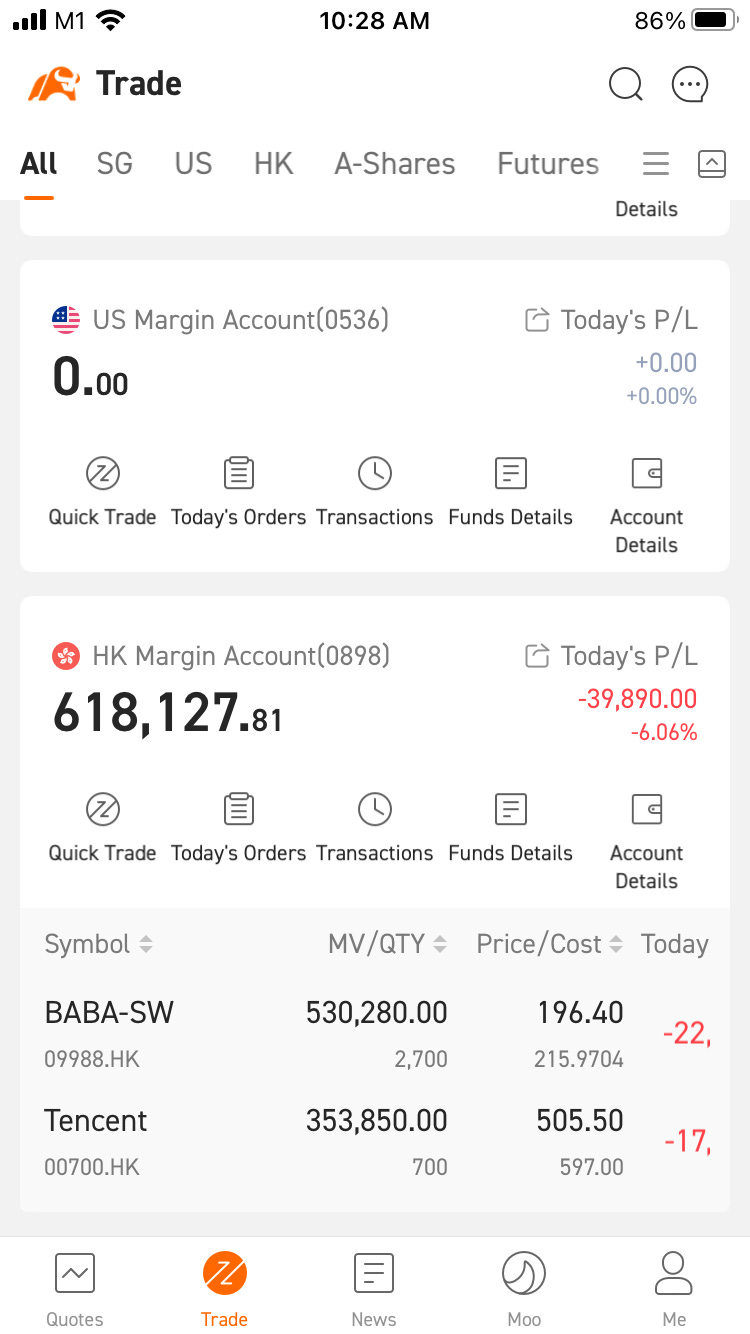Open the tab list menu icon
The height and width of the screenshot is (1334, 750).
click(x=656, y=164)
